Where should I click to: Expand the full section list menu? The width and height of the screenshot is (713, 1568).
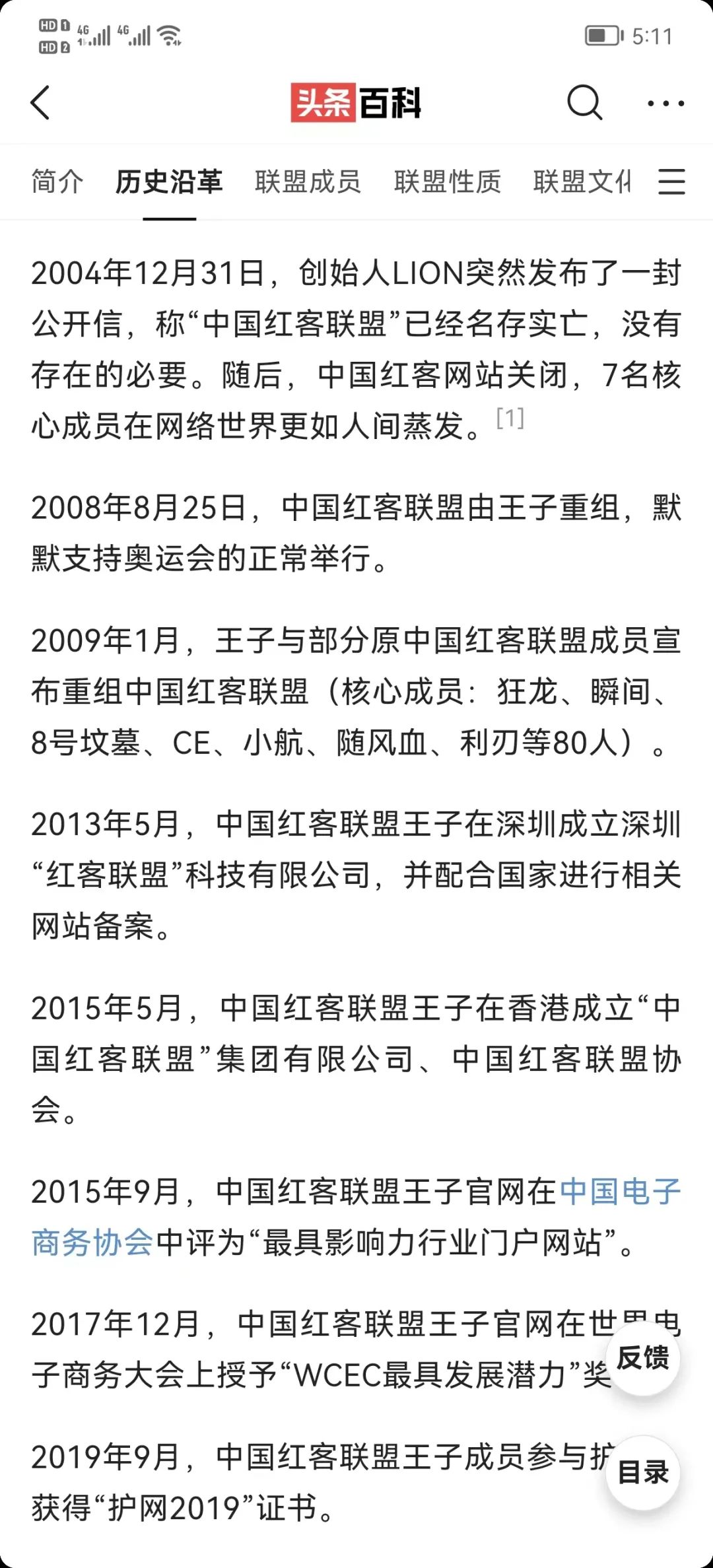tap(671, 182)
